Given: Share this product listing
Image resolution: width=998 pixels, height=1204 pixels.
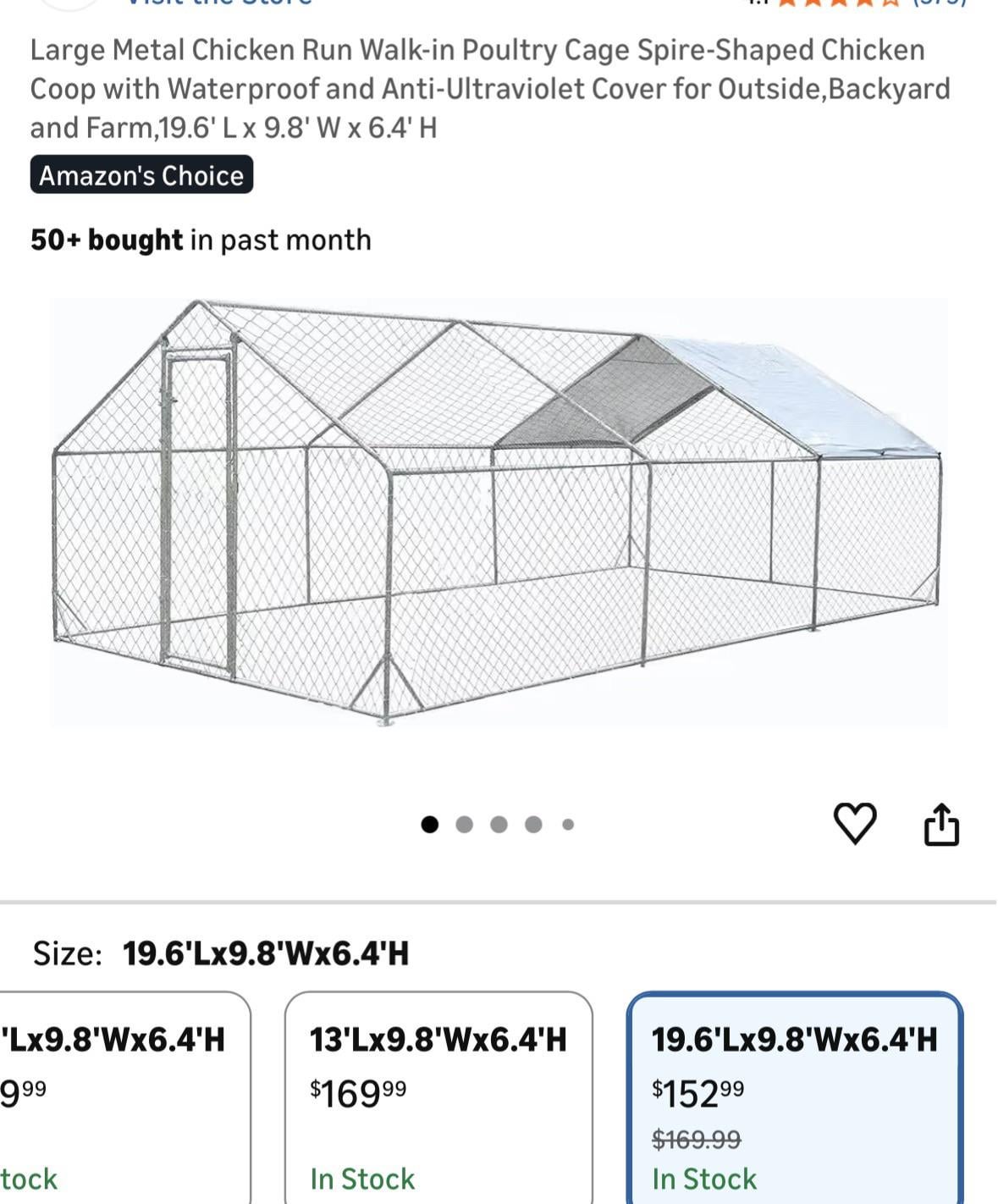Looking at the screenshot, I should [941, 824].
